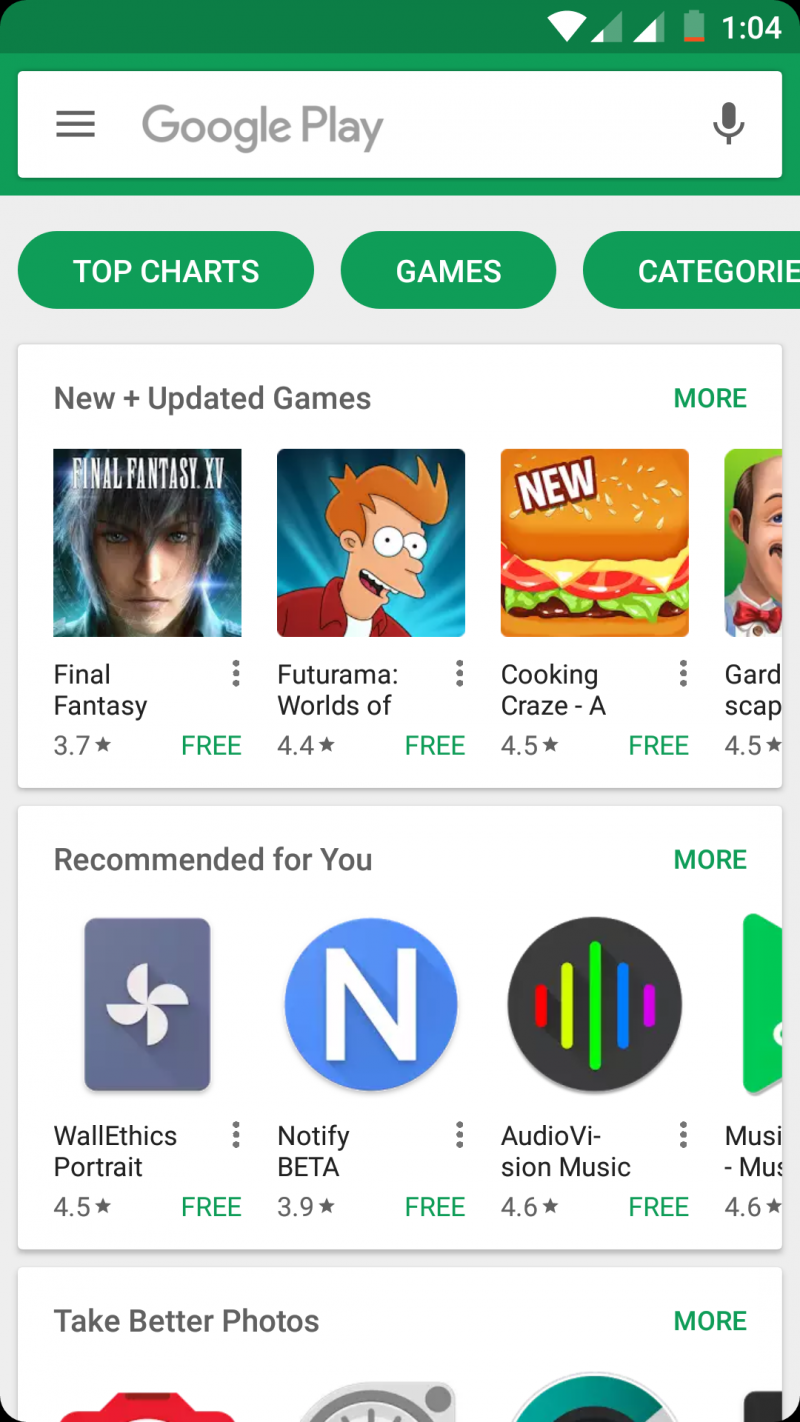800x1422 pixels.
Task: Open the Top Charts chip
Action: coord(166,271)
